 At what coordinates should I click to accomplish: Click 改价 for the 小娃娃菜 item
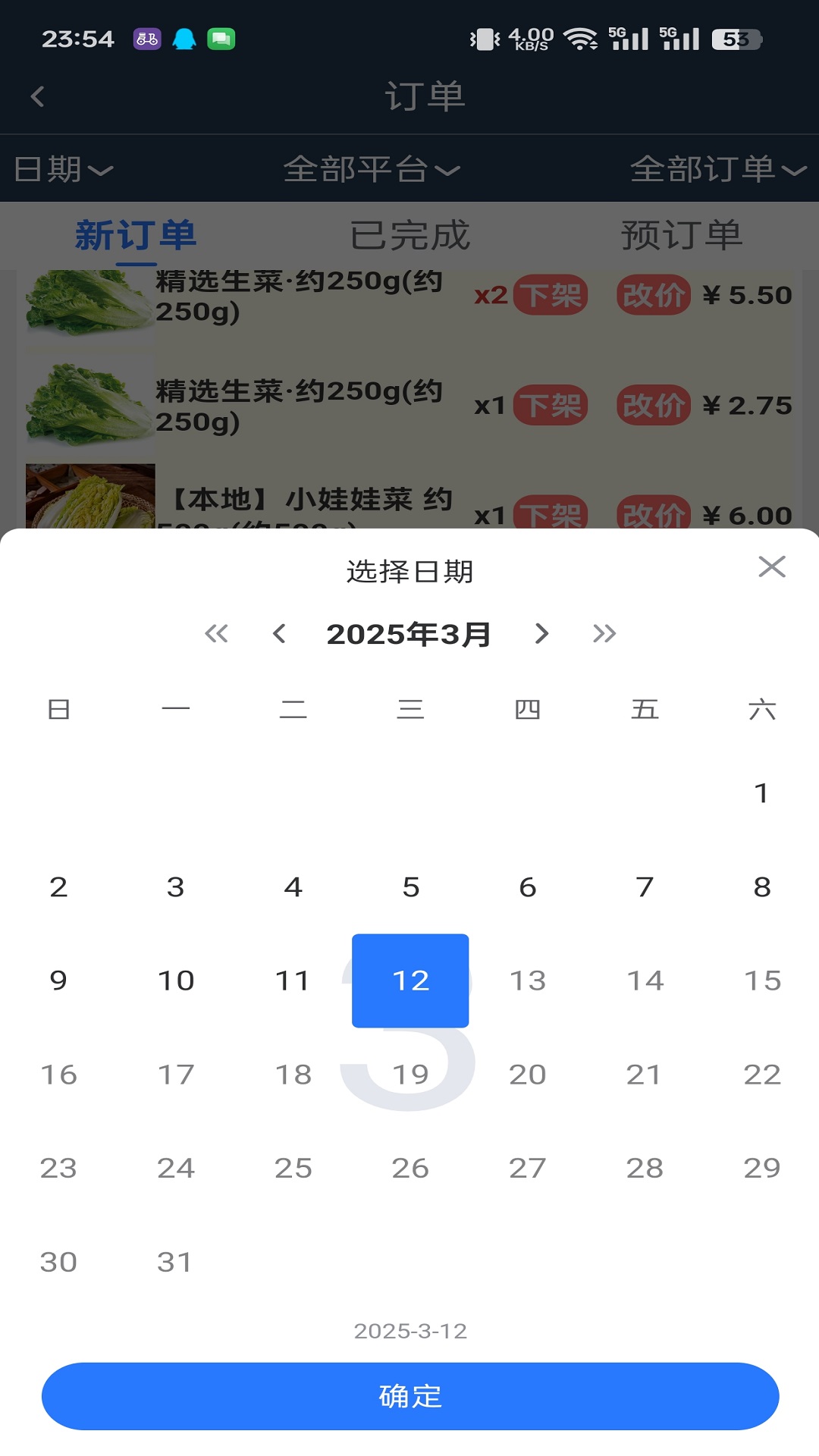tap(653, 515)
